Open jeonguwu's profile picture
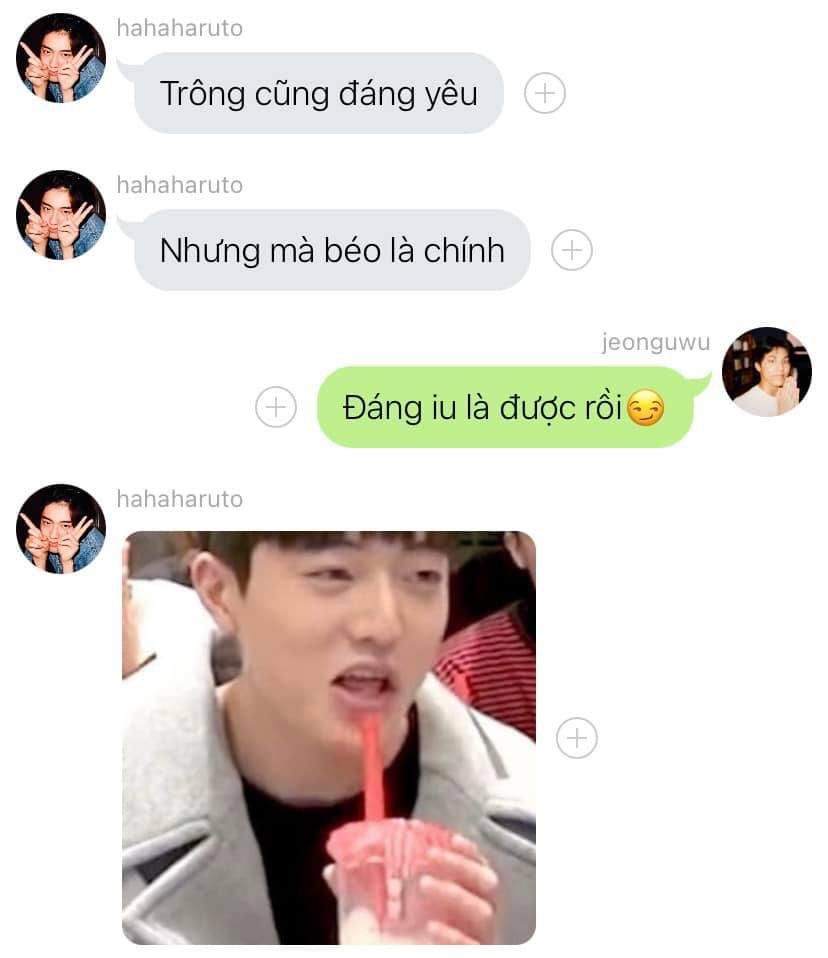This screenshot has width=828, height=958. click(x=766, y=372)
